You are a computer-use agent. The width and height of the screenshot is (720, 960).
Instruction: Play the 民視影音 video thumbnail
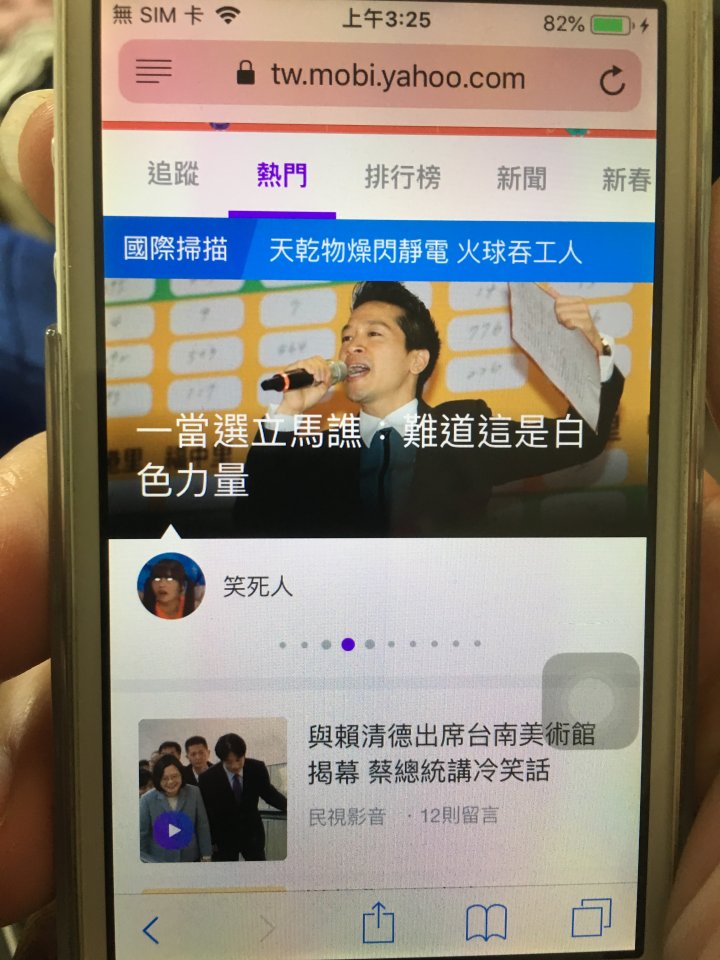pyautogui.click(x=174, y=830)
